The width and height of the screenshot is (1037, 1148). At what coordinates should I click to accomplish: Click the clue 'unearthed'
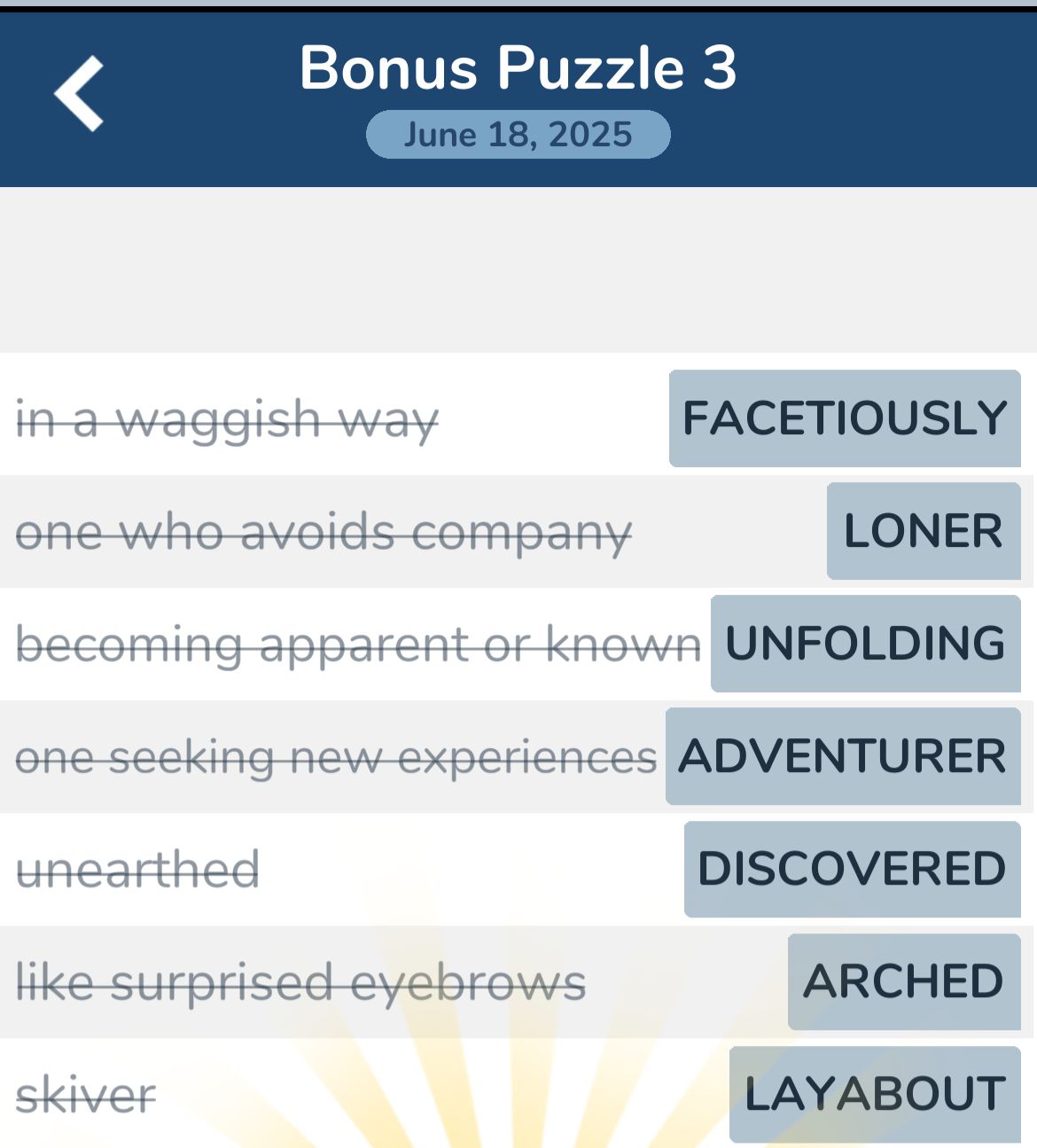tap(139, 869)
